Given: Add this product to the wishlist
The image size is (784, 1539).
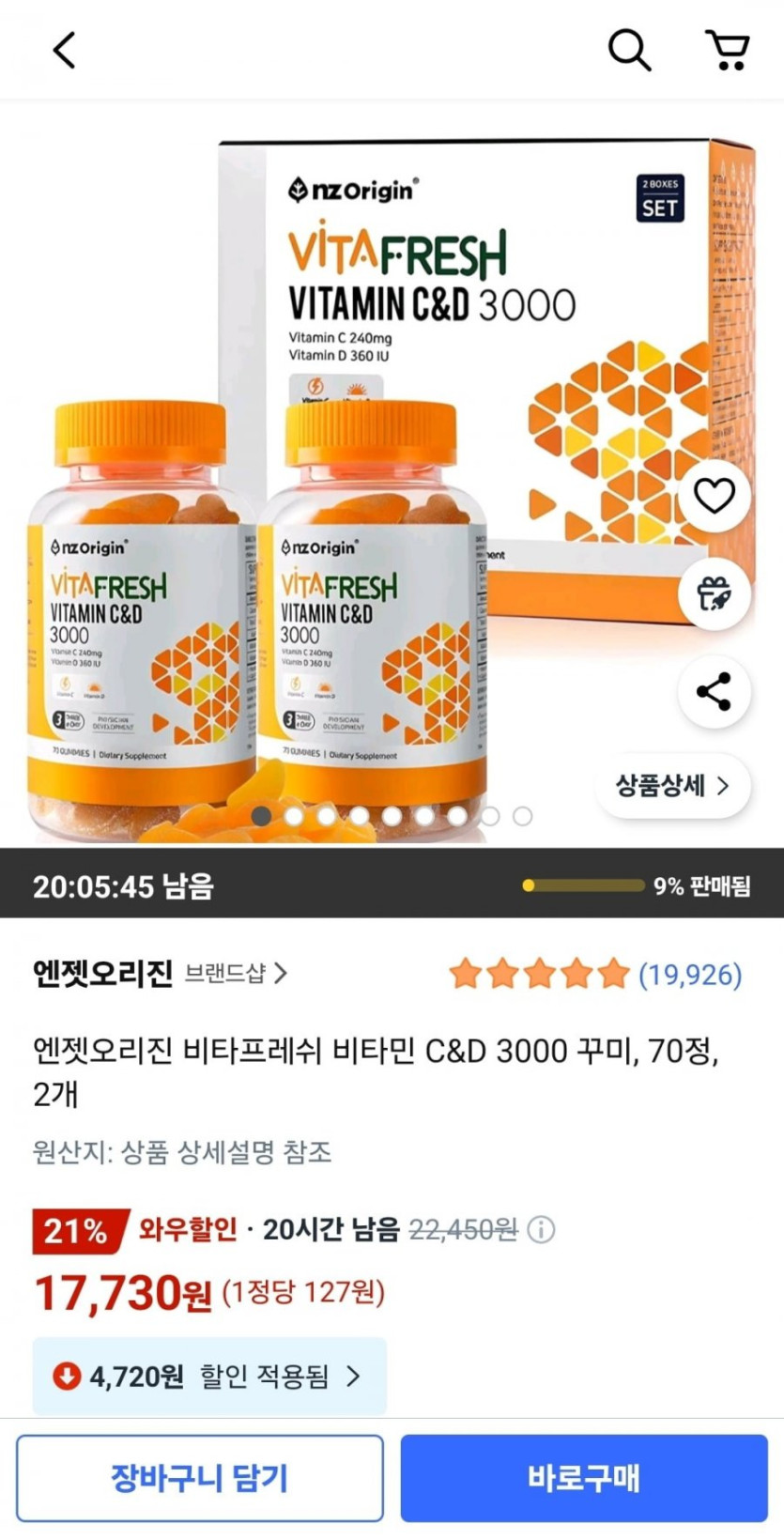Looking at the screenshot, I should [714, 496].
